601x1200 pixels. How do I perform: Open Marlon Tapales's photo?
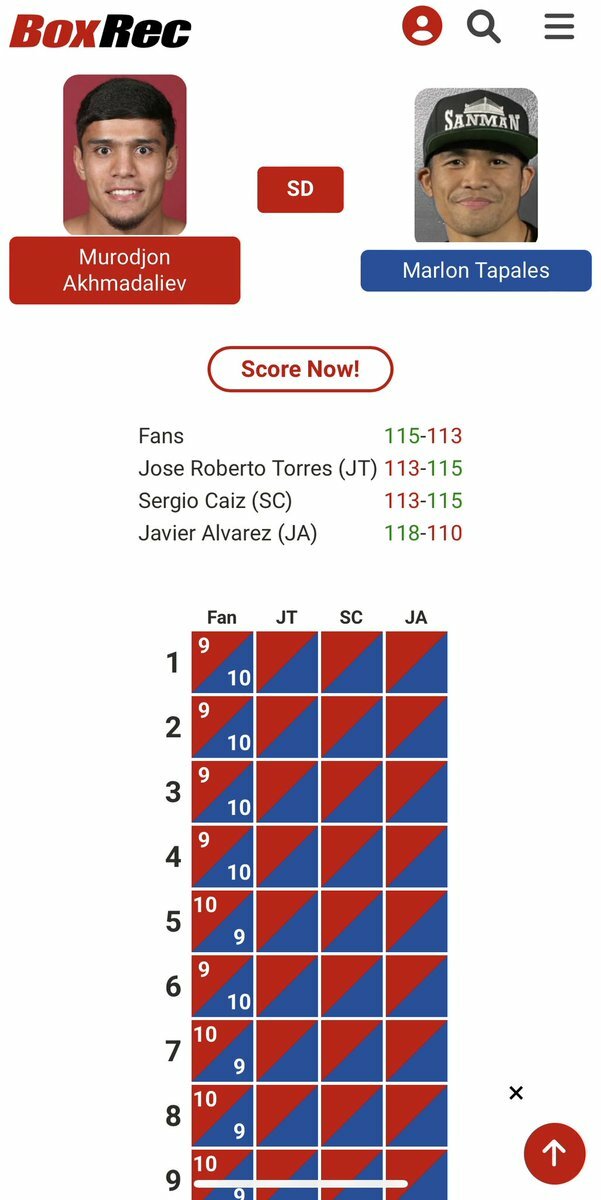[x=476, y=166]
